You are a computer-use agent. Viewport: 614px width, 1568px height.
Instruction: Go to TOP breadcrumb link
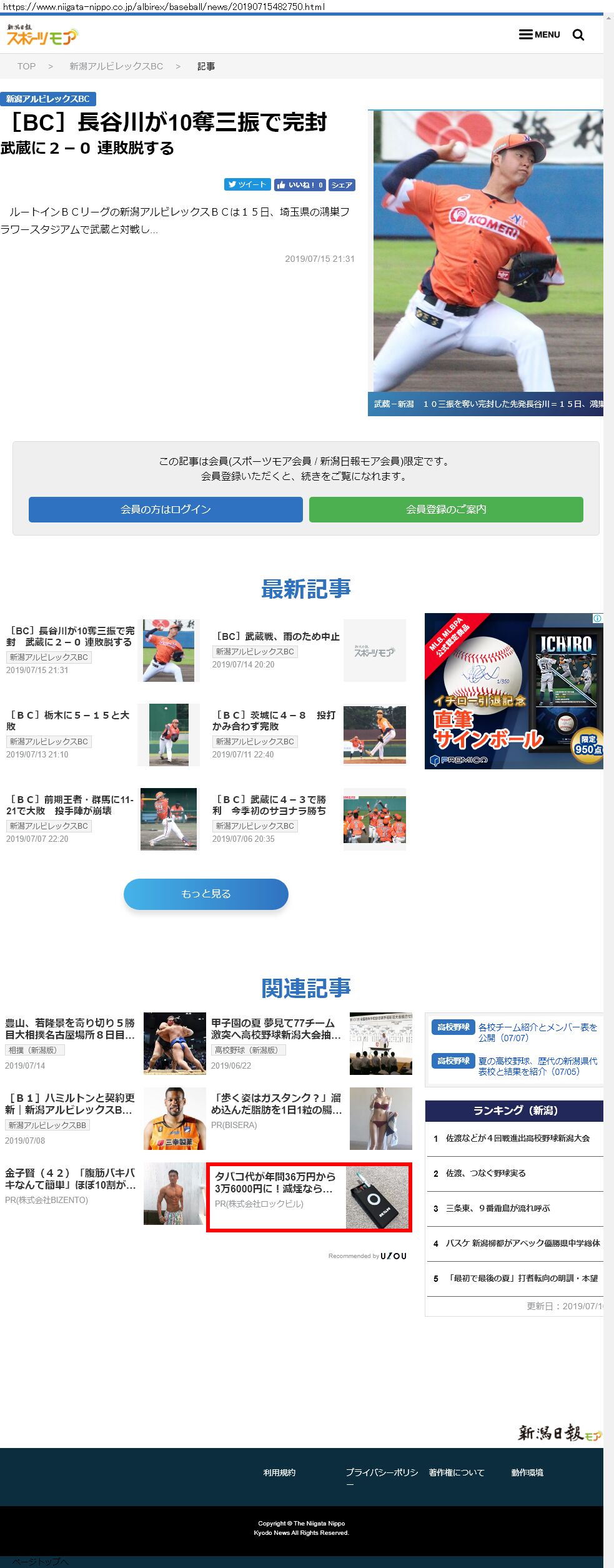[x=26, y=66]
